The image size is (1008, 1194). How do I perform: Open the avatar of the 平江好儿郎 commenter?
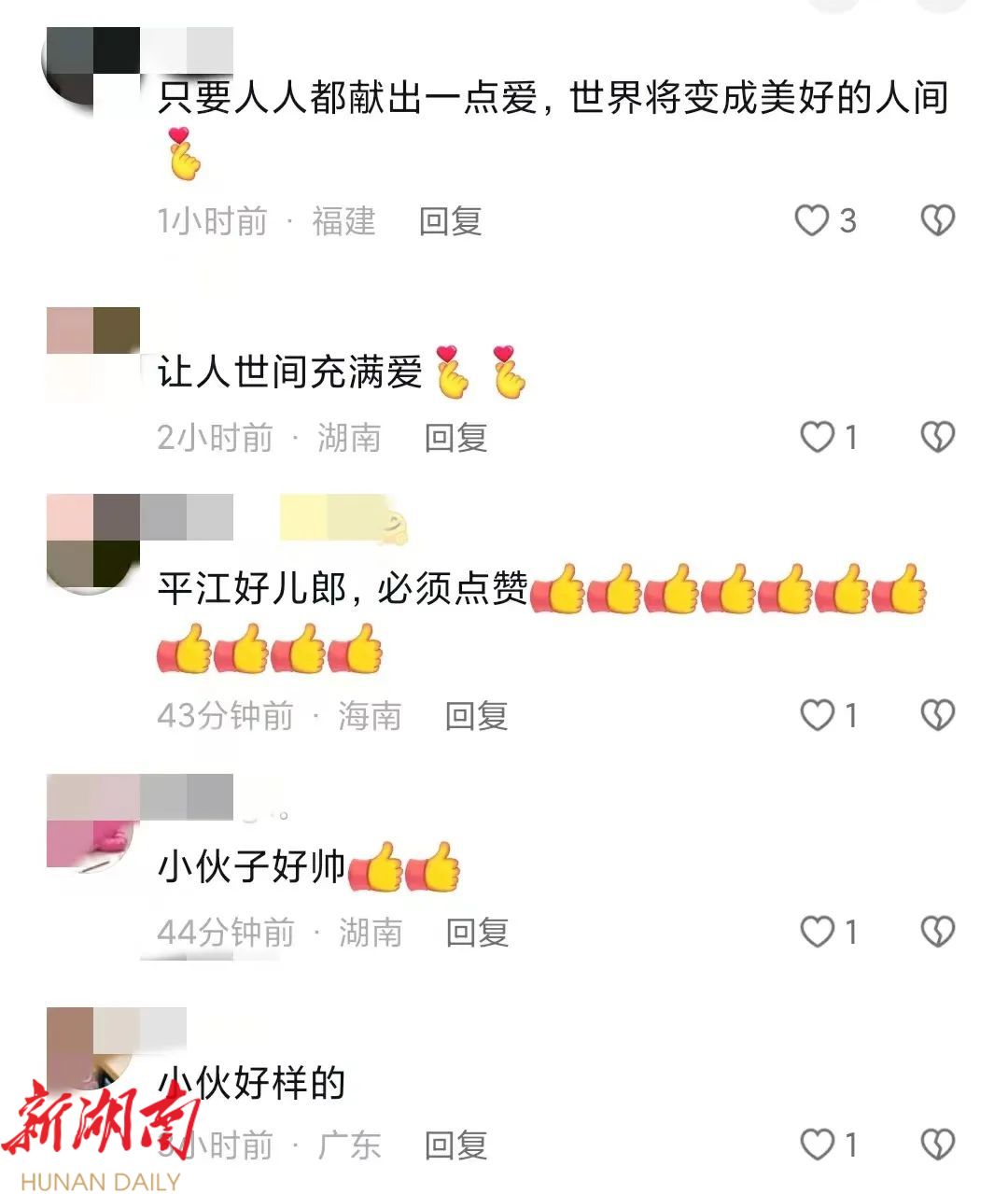tap(92, 543)
